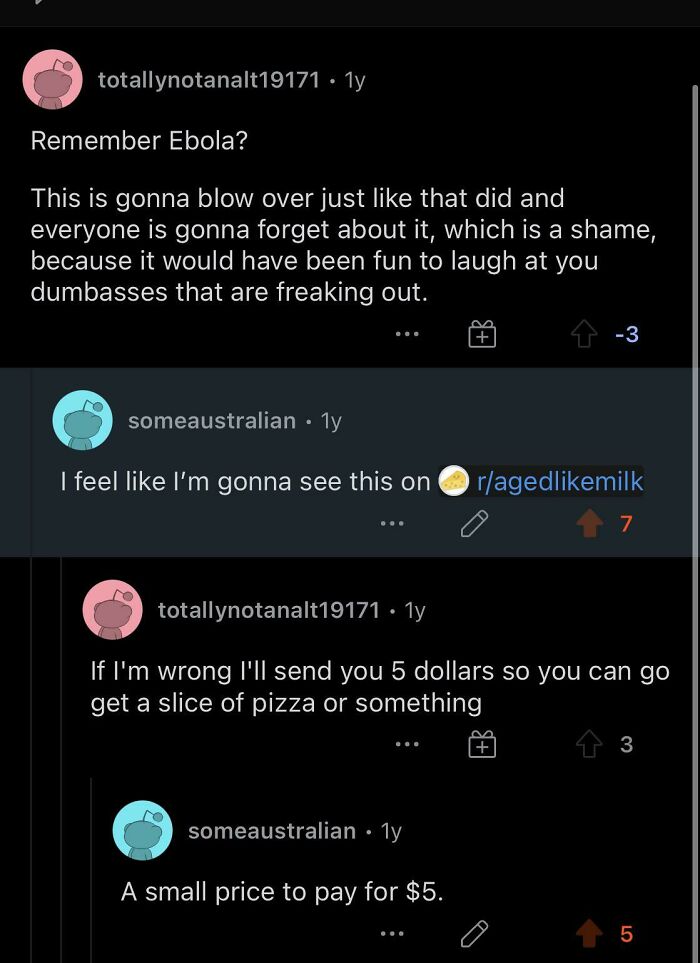Open the r/agedlikemilk subreddit link
The image size is (700, 963).
click(559, 481)
